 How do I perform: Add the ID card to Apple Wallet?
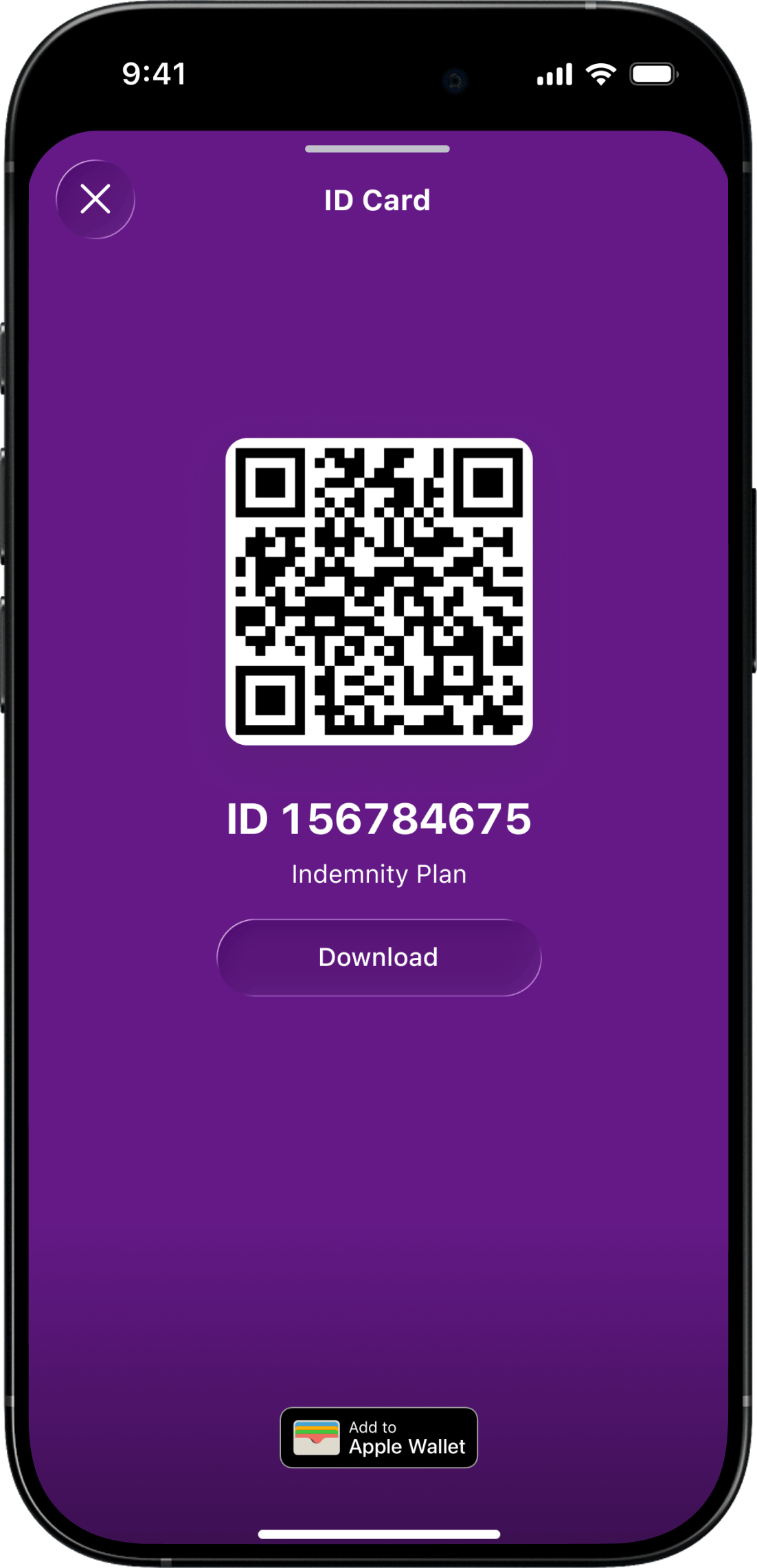(378, 1437)
